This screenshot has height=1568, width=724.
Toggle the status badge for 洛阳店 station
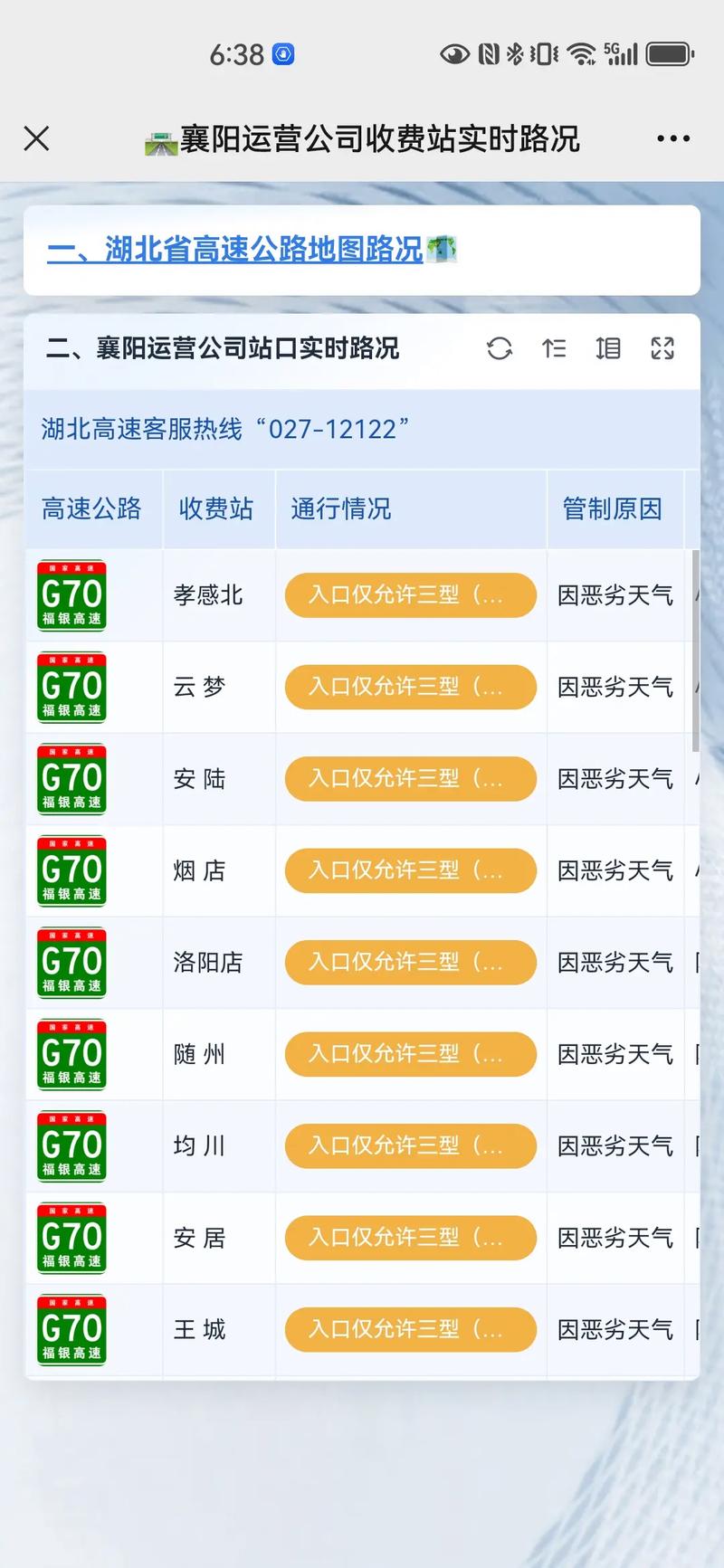[x=410, y=962]
